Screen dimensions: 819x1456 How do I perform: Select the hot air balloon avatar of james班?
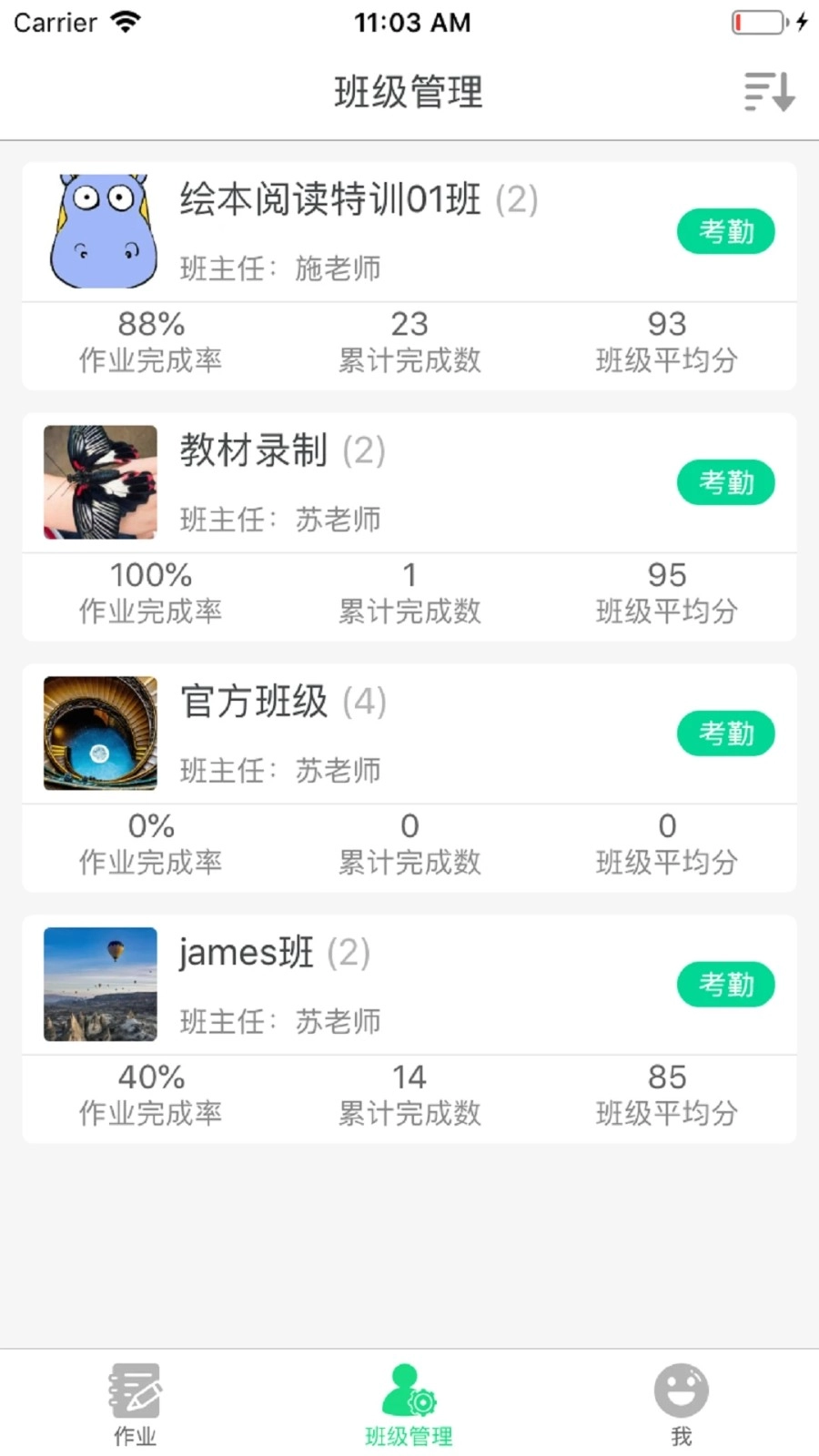pyautogui.click(x=100, y=985)
